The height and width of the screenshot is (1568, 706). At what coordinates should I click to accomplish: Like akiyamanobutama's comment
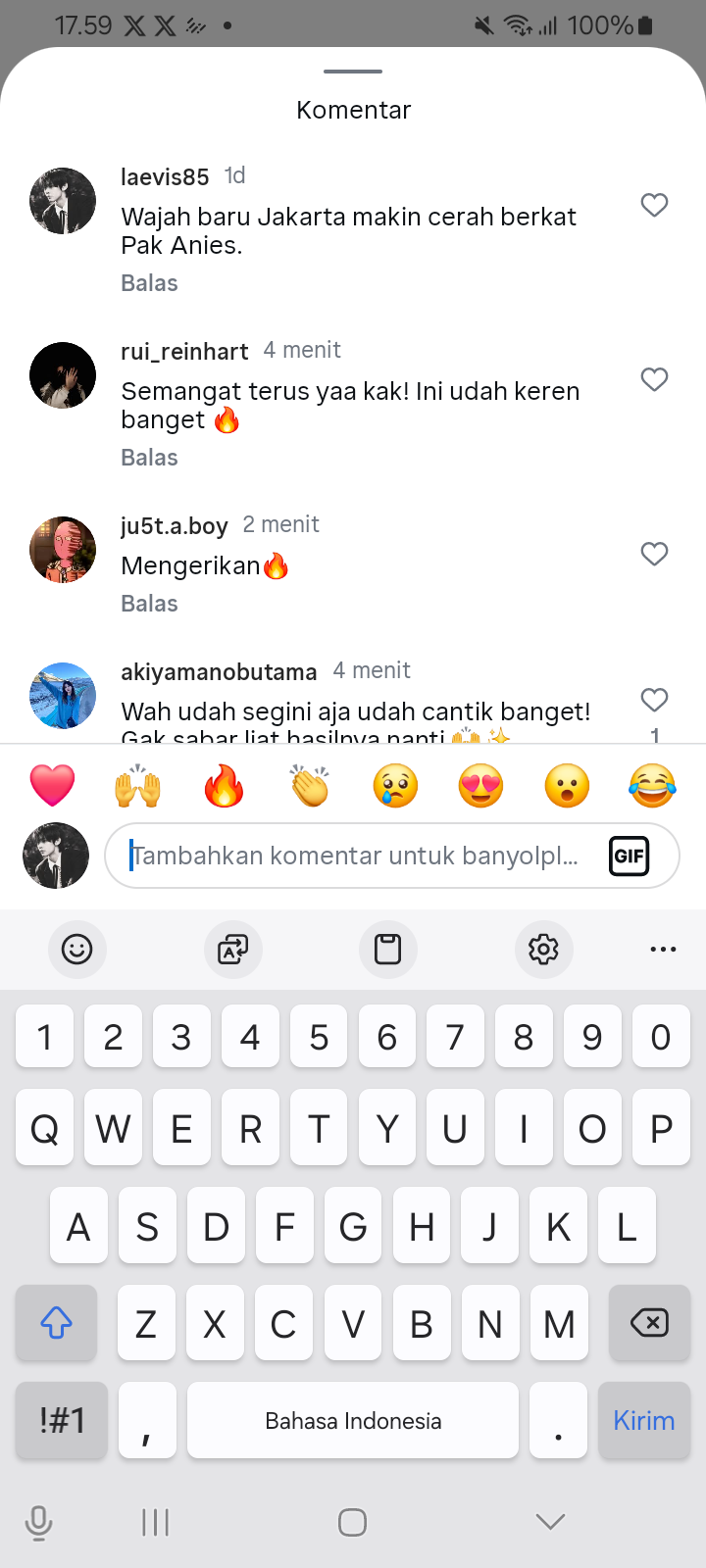[x=654, y=700]
